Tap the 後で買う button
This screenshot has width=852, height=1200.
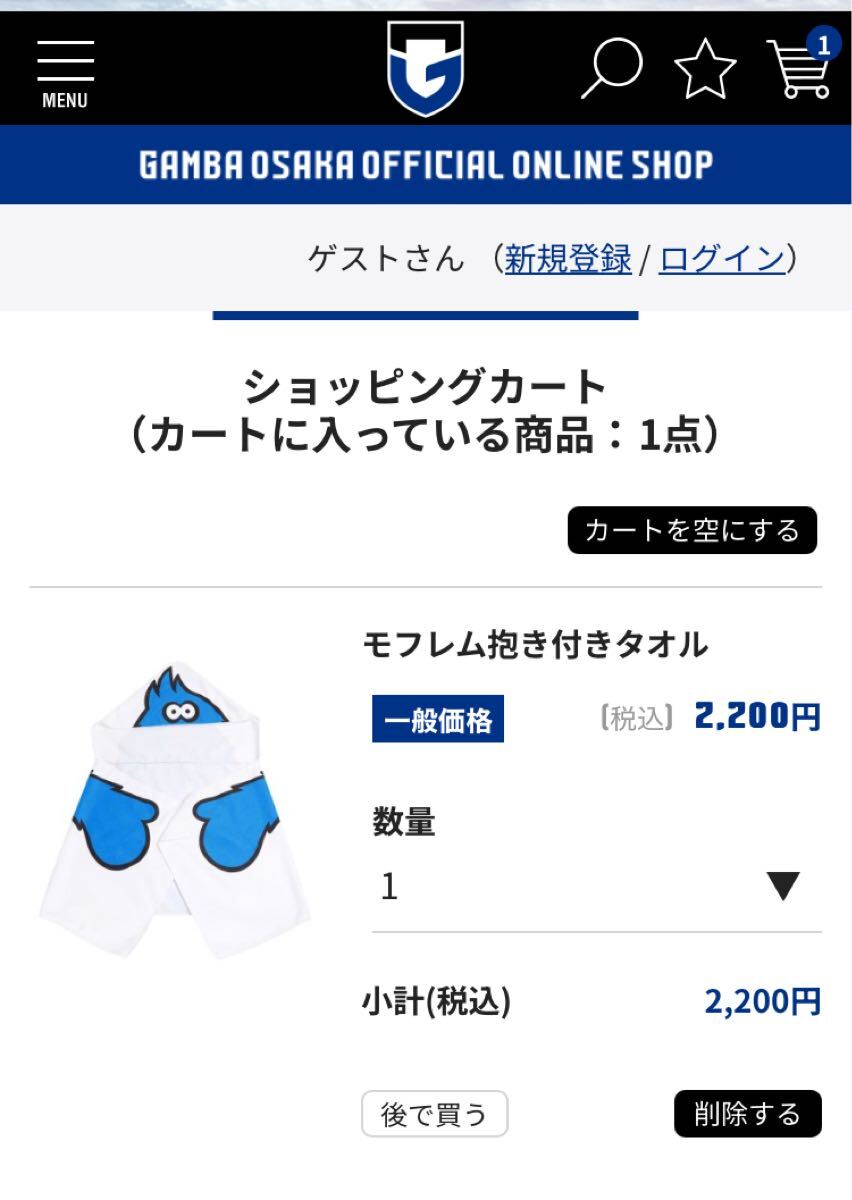pyautogui.click(x=434, y=1114)
